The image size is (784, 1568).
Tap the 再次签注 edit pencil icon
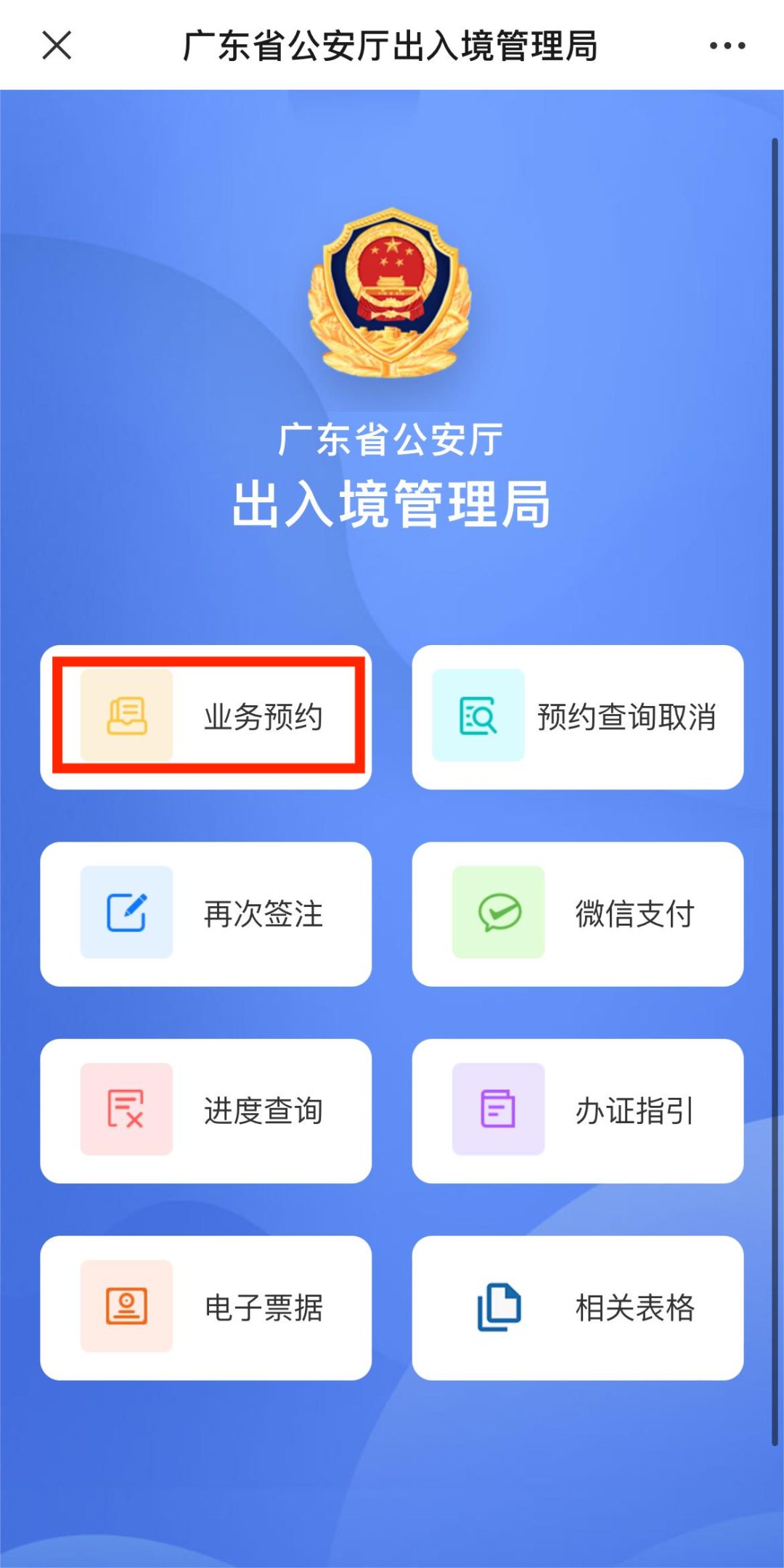click(x=126, y=913)
